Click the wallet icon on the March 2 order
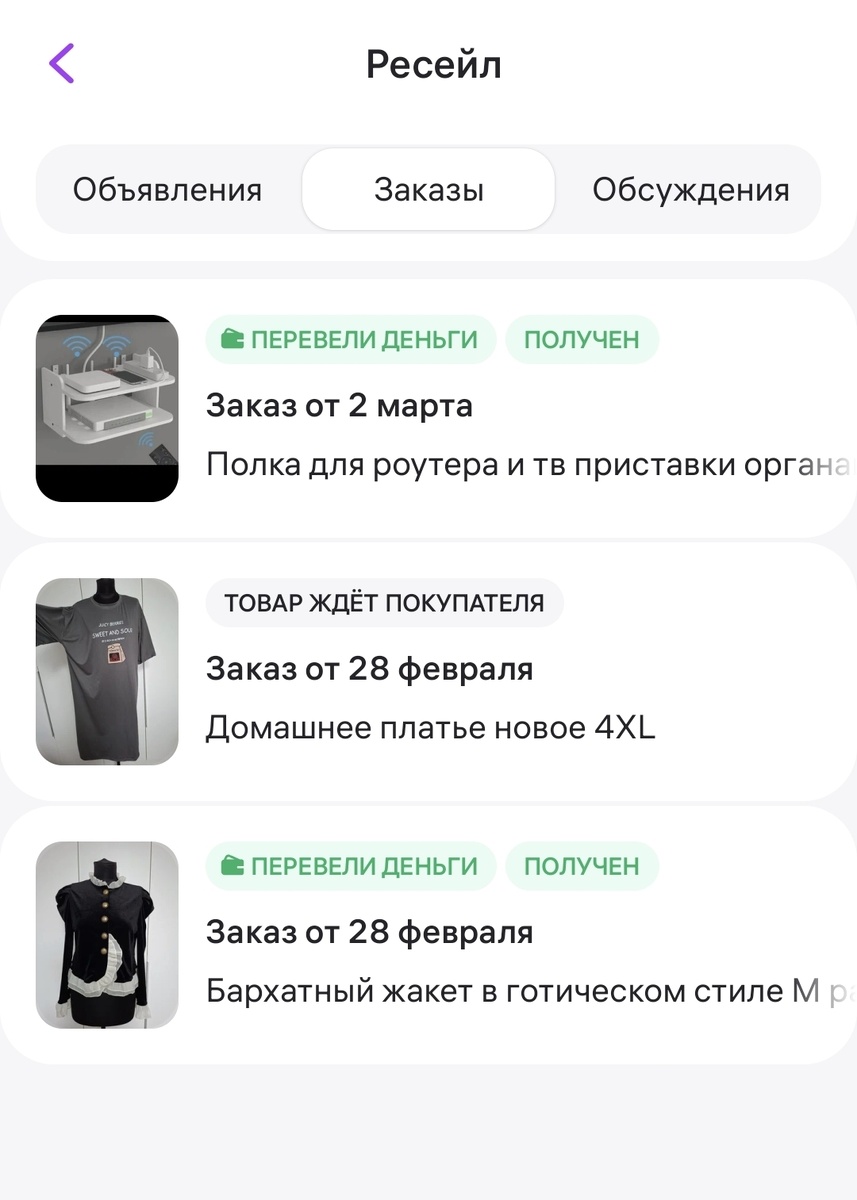This screenshot has width=857, height=1200. (232, 339)
